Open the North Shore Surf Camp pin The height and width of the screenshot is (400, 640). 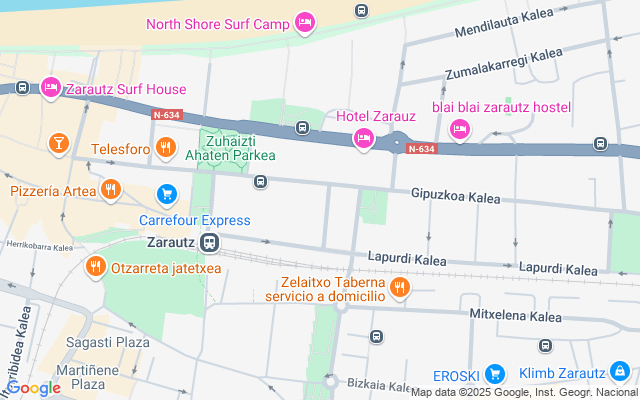coord(305,23)
